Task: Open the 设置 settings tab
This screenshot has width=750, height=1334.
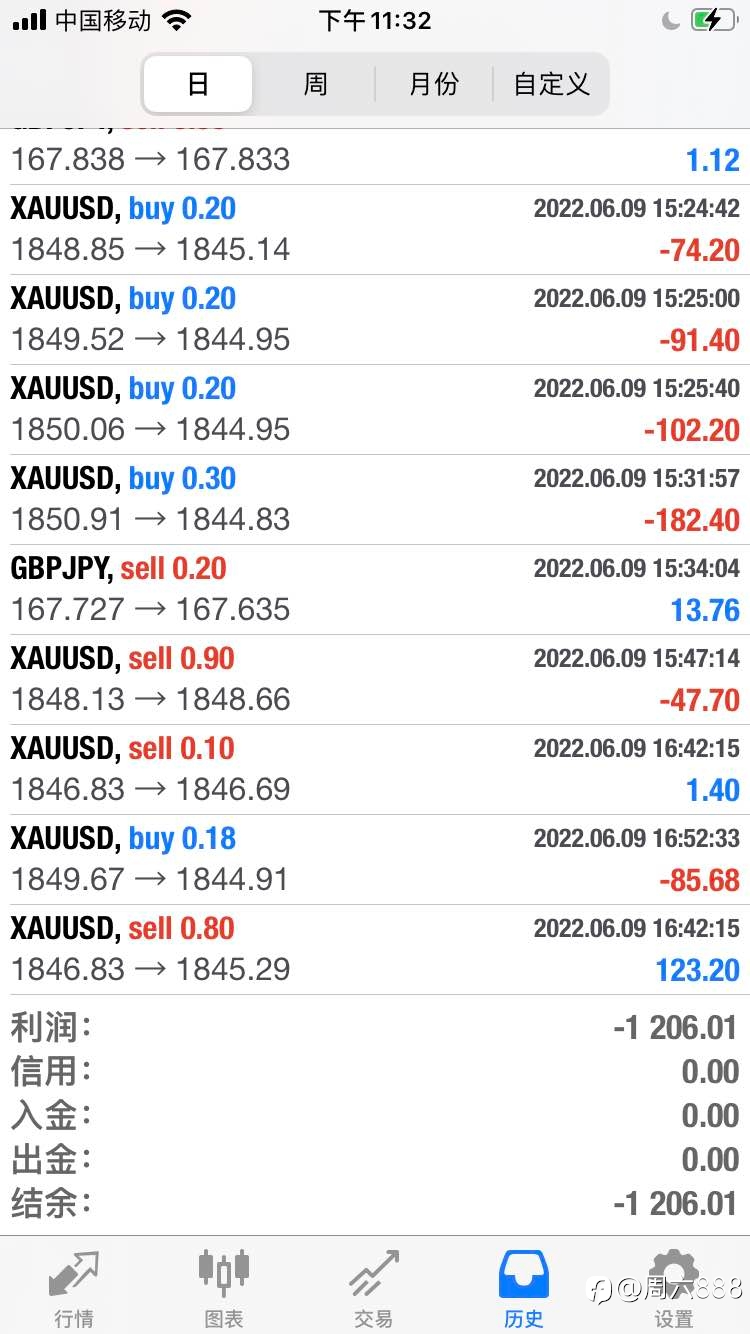Action: pyautogui.click(x=674, y=1288)
